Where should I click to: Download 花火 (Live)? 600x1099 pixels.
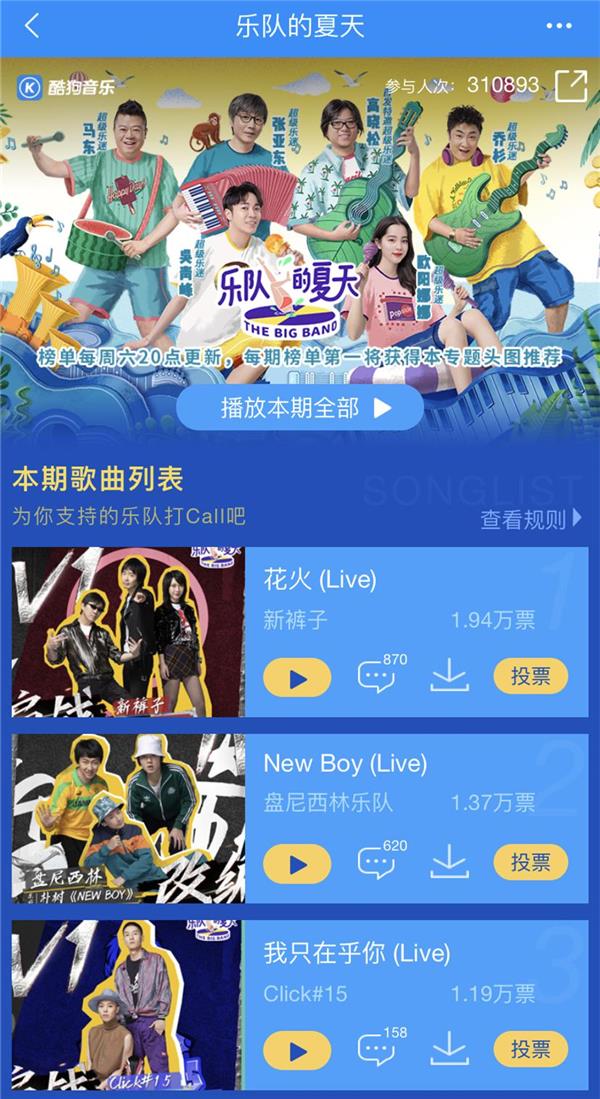point(449,677)
